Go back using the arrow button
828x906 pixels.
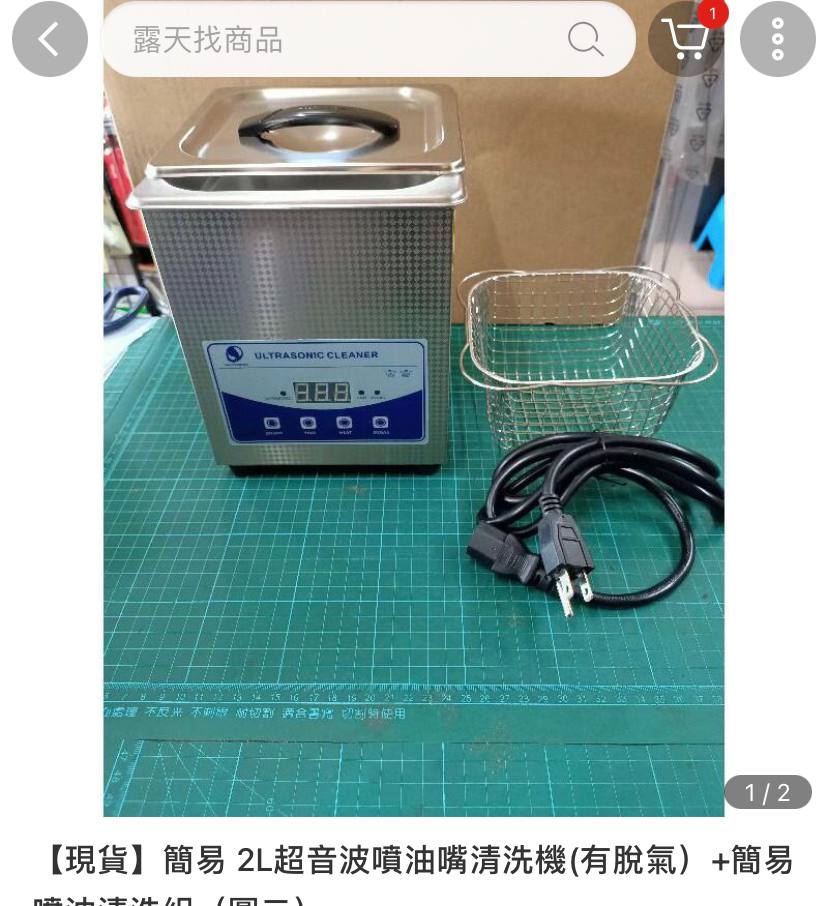49,40
